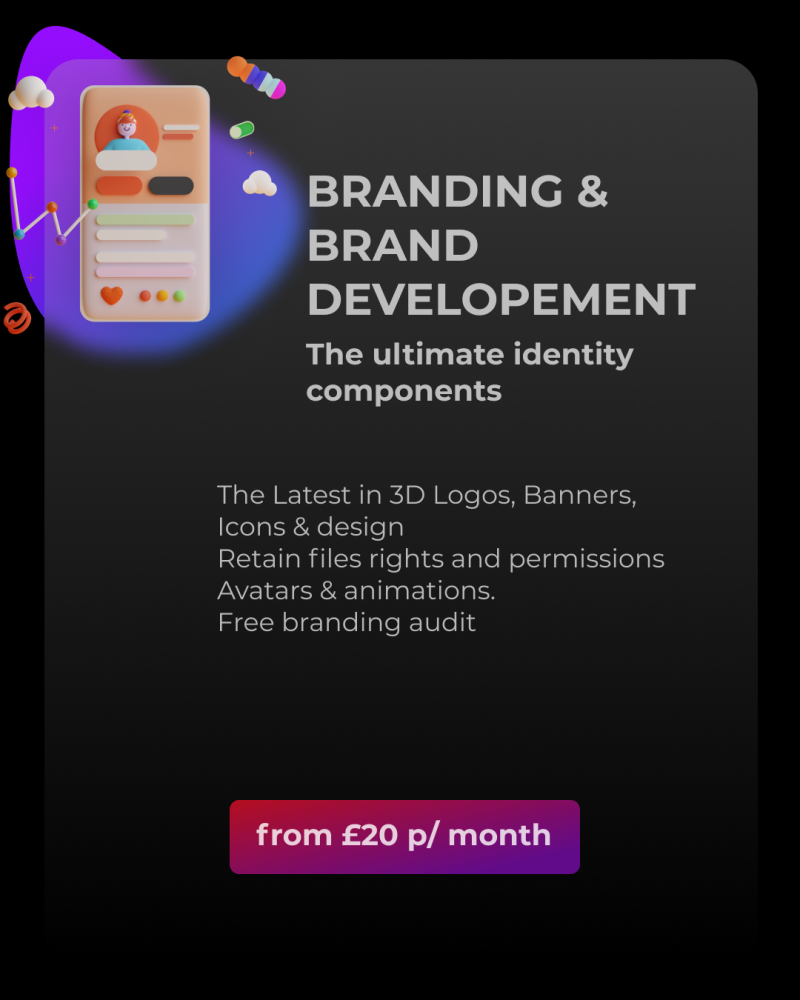Expand the ultimate identity components subtitle
The image size is (800, 1000).
coord(469,372)
